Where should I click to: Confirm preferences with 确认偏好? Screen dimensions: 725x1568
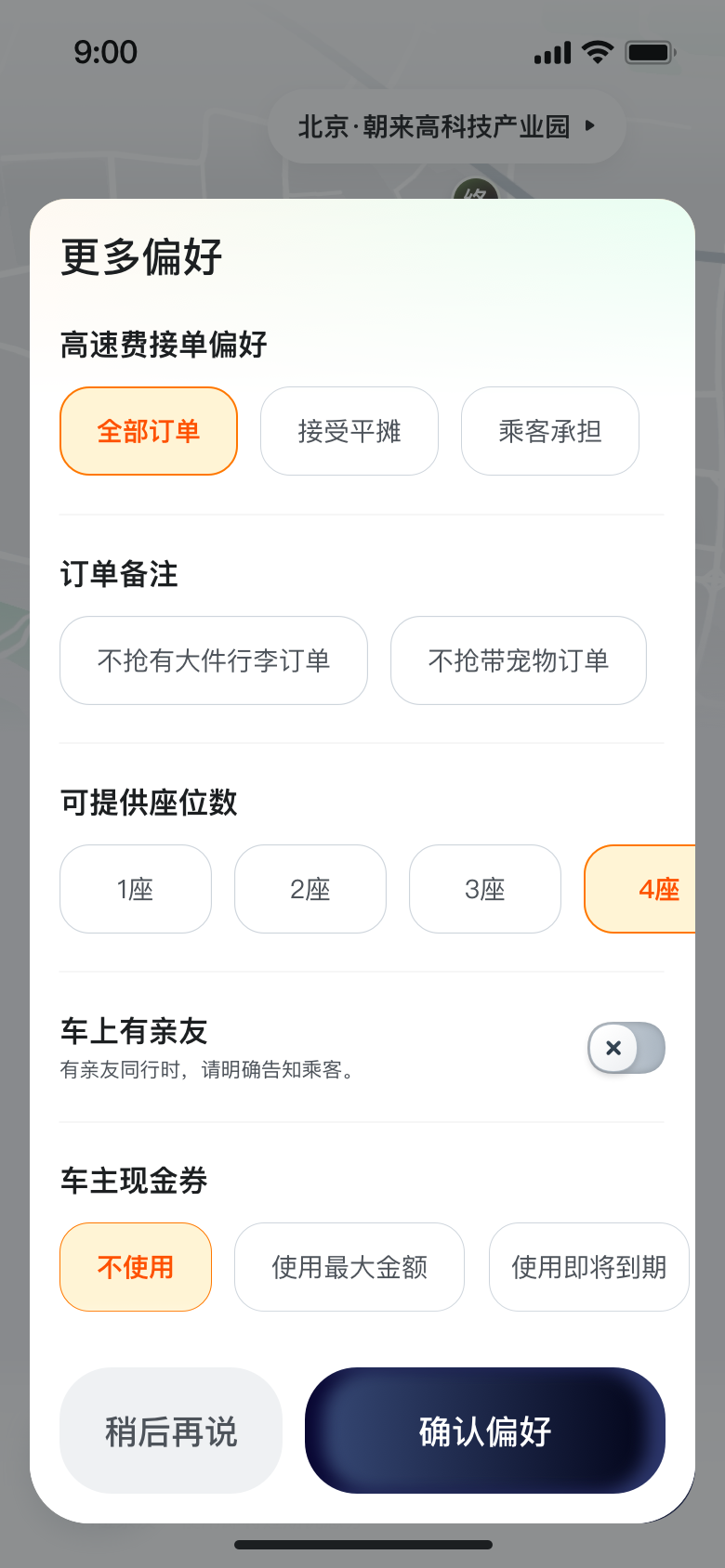coord(485,1431)
